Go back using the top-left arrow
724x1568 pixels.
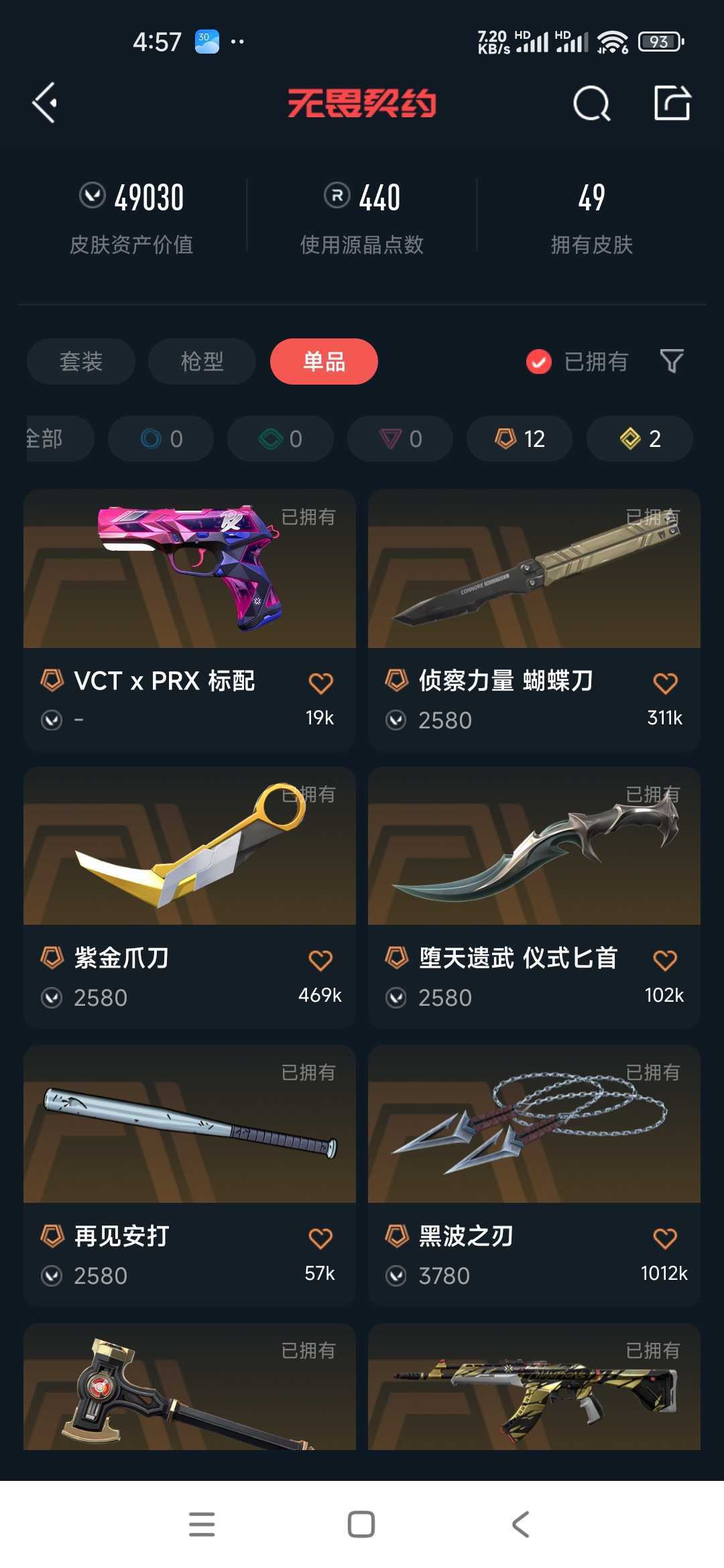click(x=44, y=103)
